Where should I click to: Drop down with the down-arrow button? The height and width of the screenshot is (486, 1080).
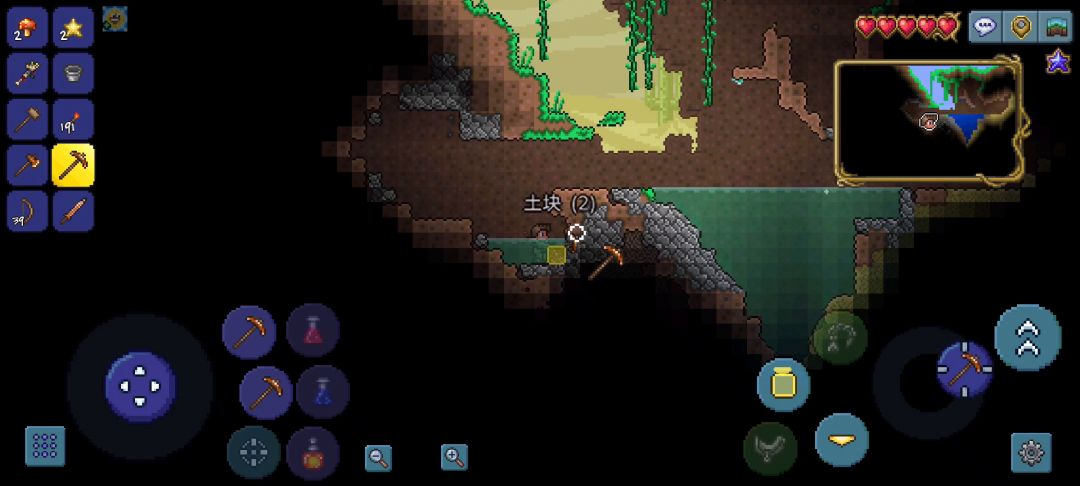841,440
